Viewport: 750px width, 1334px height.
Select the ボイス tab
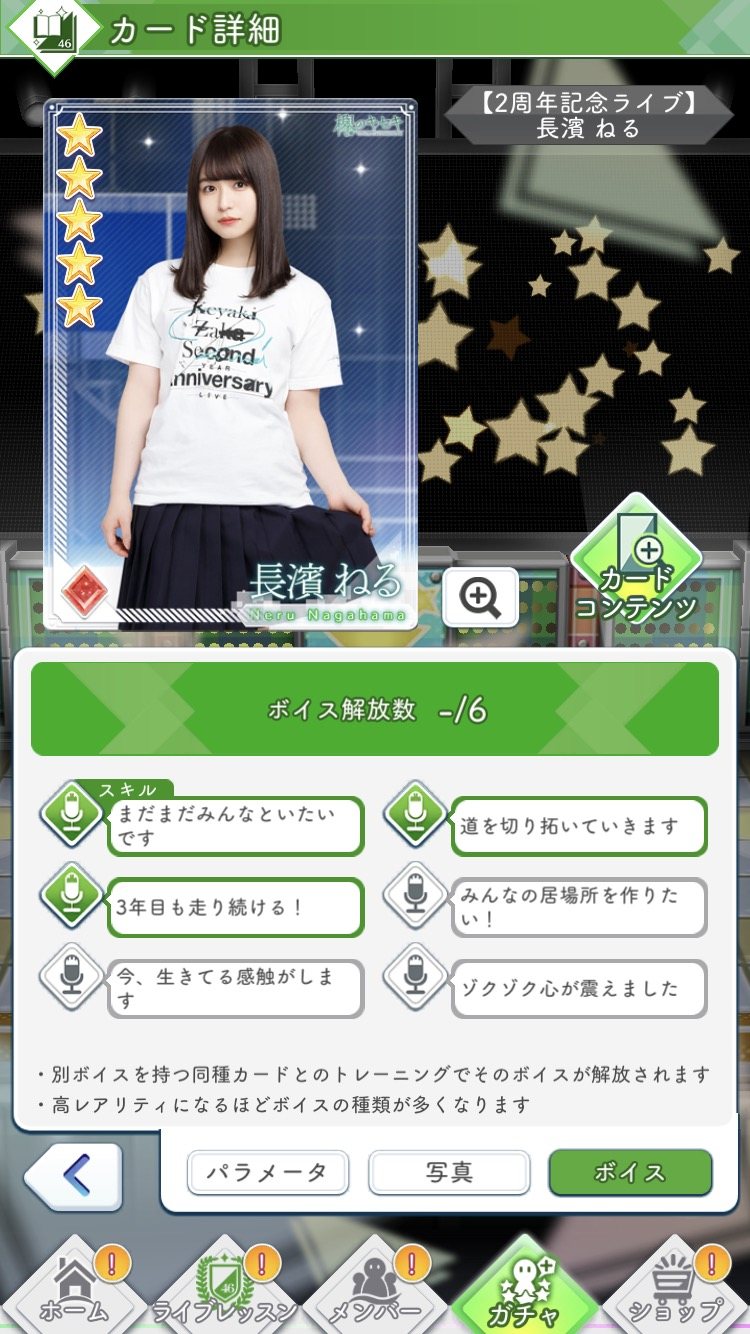pos(630,1172)
